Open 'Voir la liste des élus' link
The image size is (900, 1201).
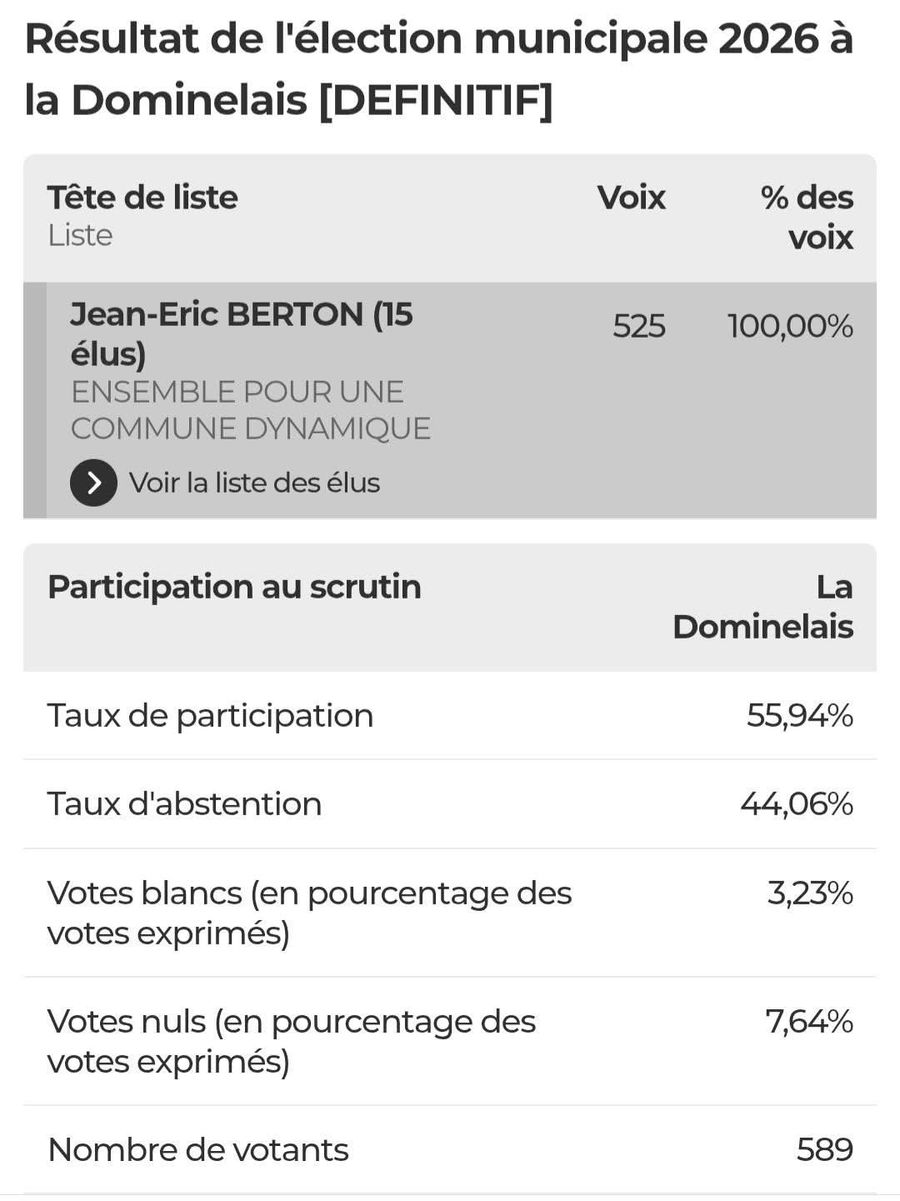click(x=253, y=483)
